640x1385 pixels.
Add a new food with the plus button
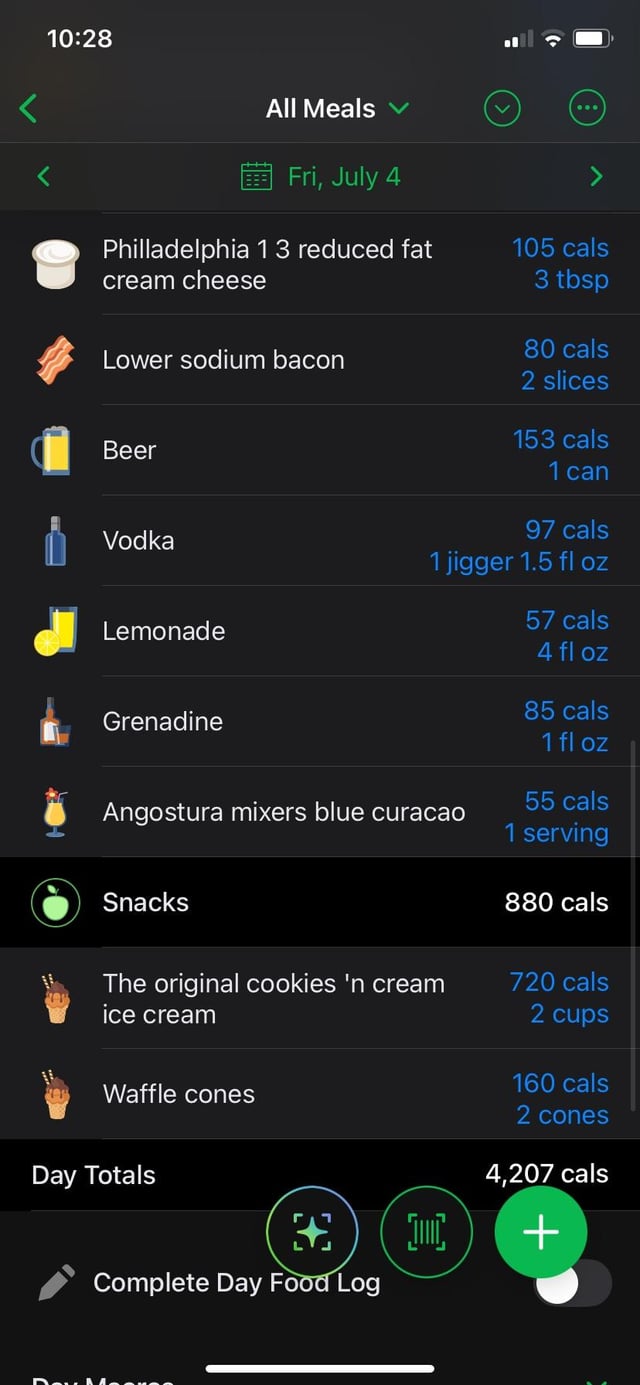pyautogui.click(x=541, y=1232)
